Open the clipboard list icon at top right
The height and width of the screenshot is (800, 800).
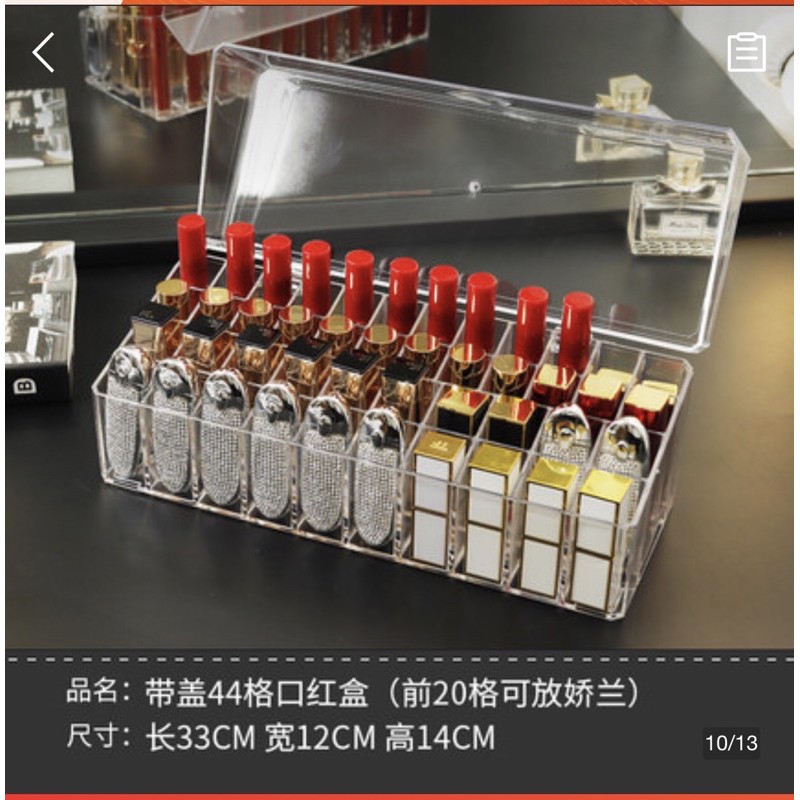pyautogui.click(x=746, y=52)
